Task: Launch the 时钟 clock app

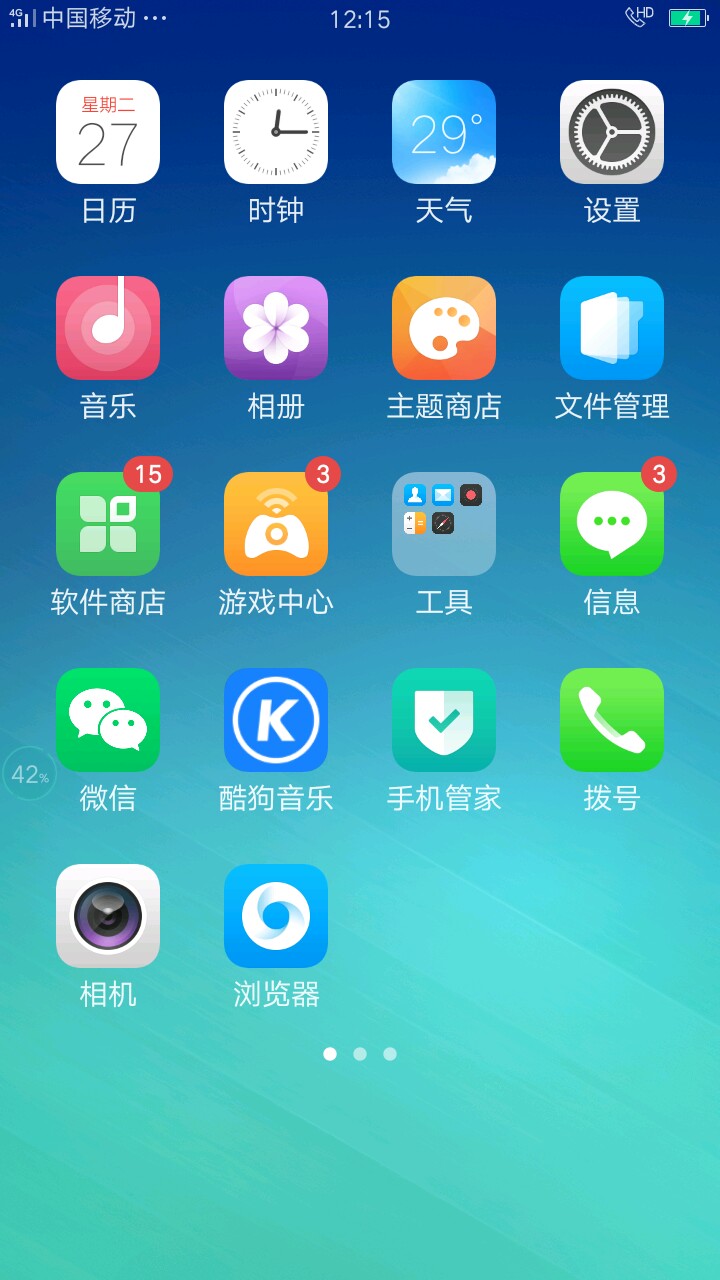Action: (276, 133)
